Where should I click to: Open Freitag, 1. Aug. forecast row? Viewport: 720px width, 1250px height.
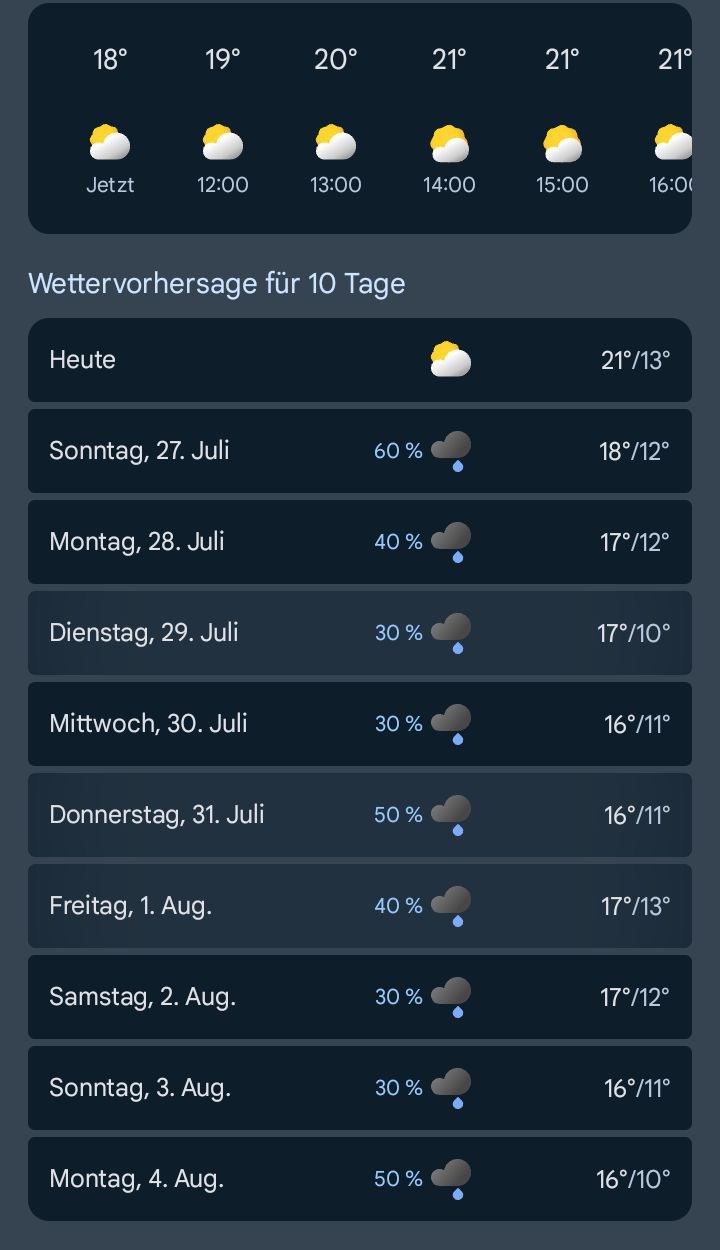[x=360, y=906]
